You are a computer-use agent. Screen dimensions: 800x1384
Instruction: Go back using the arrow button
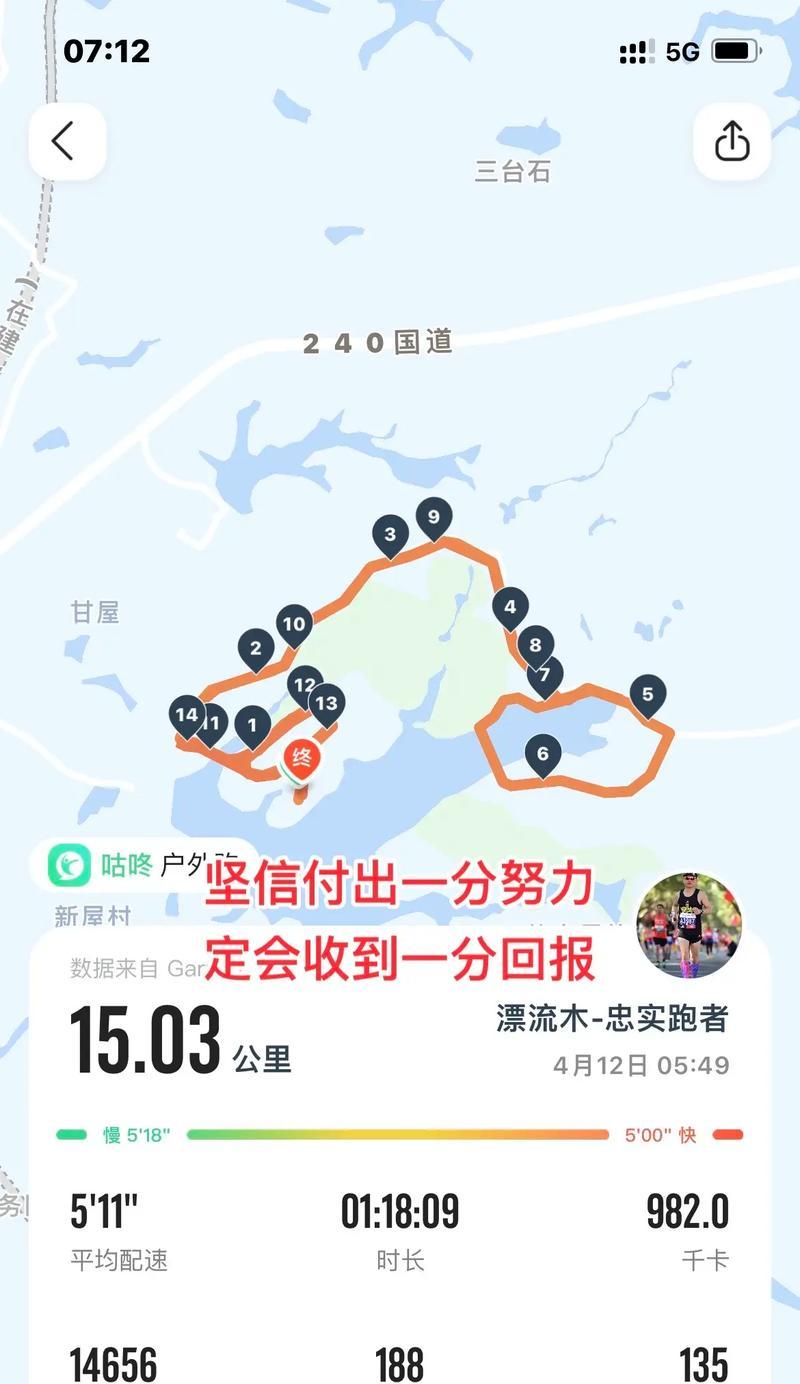(66, 141)
